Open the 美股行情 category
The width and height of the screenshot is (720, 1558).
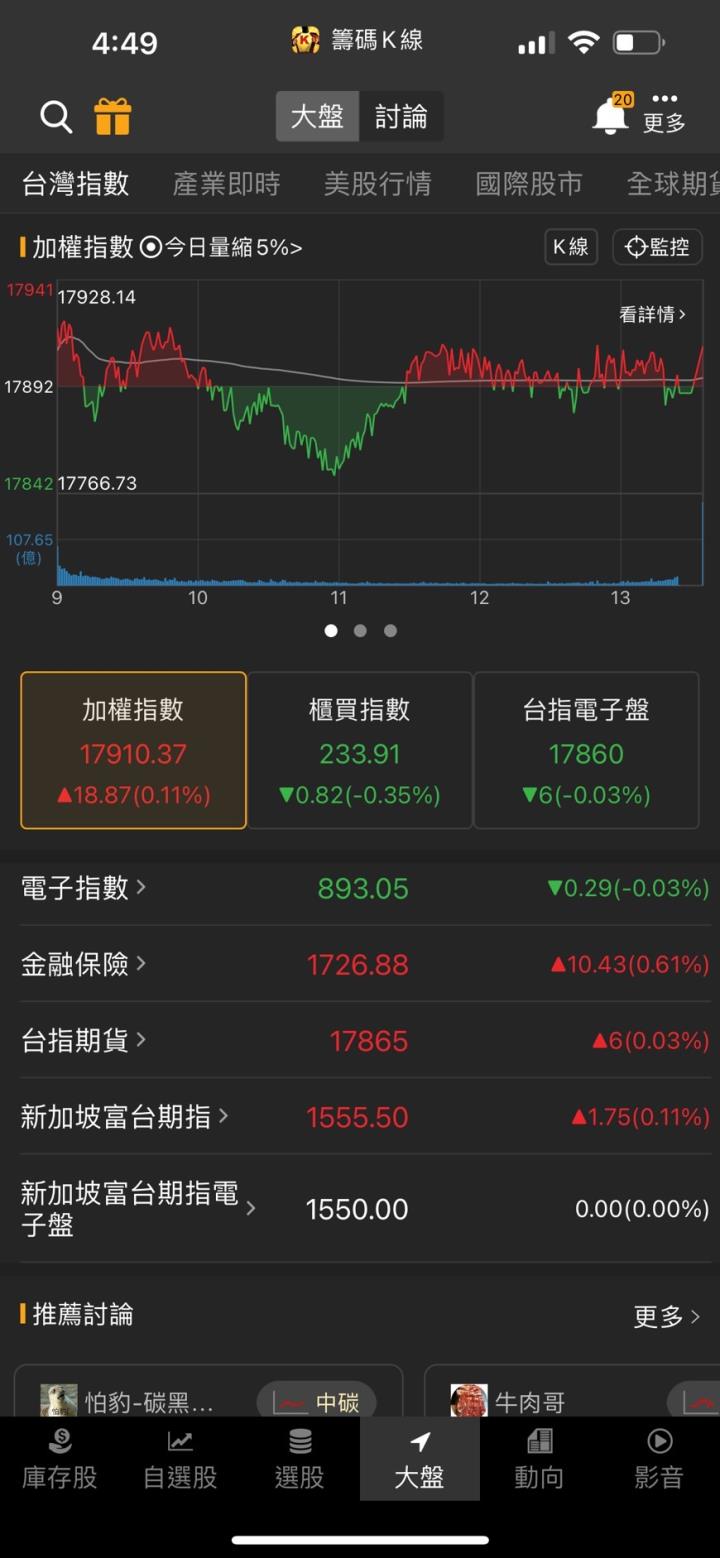click(377, 185)
